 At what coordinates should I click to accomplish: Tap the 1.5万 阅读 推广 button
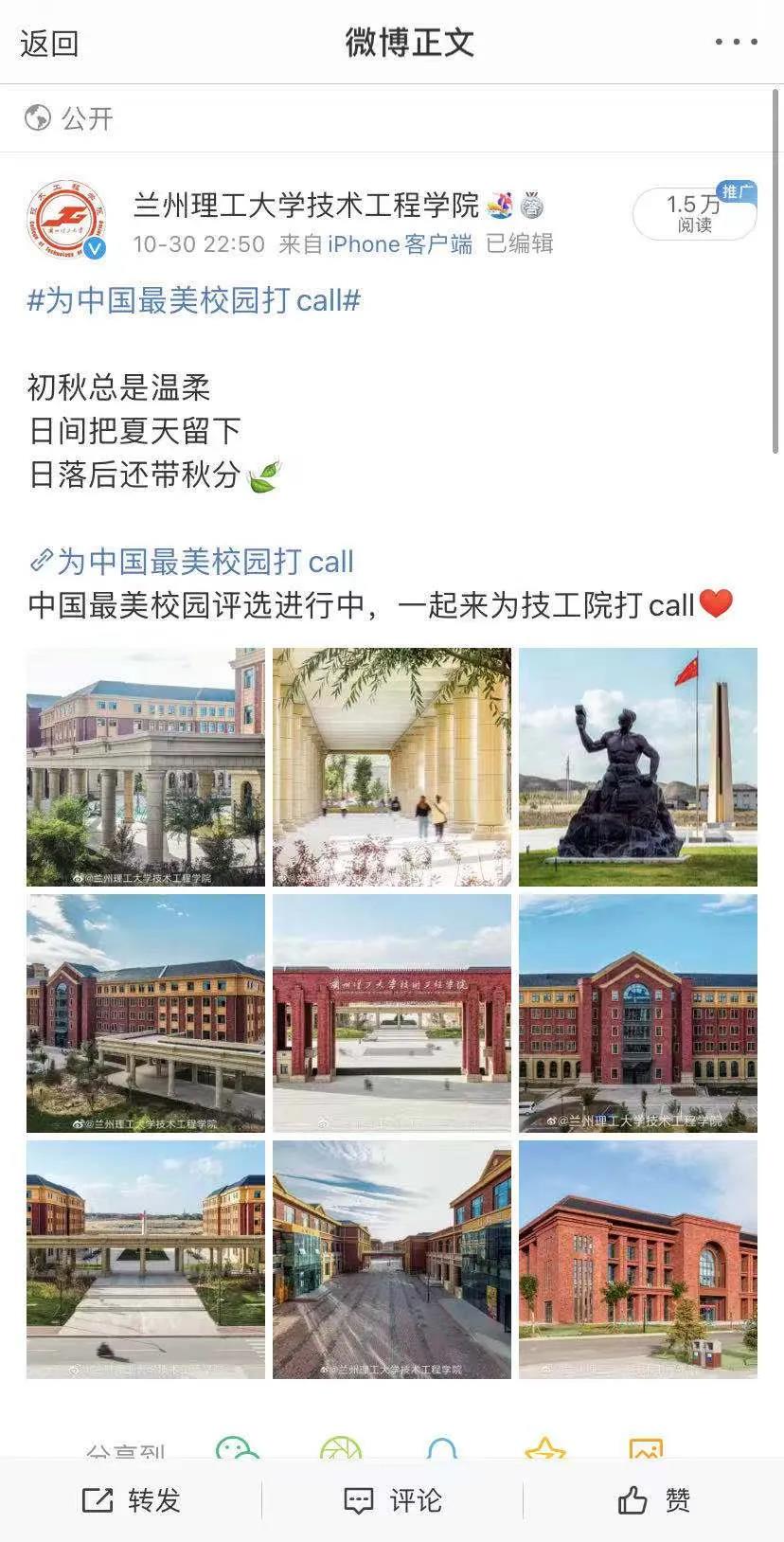694,213
